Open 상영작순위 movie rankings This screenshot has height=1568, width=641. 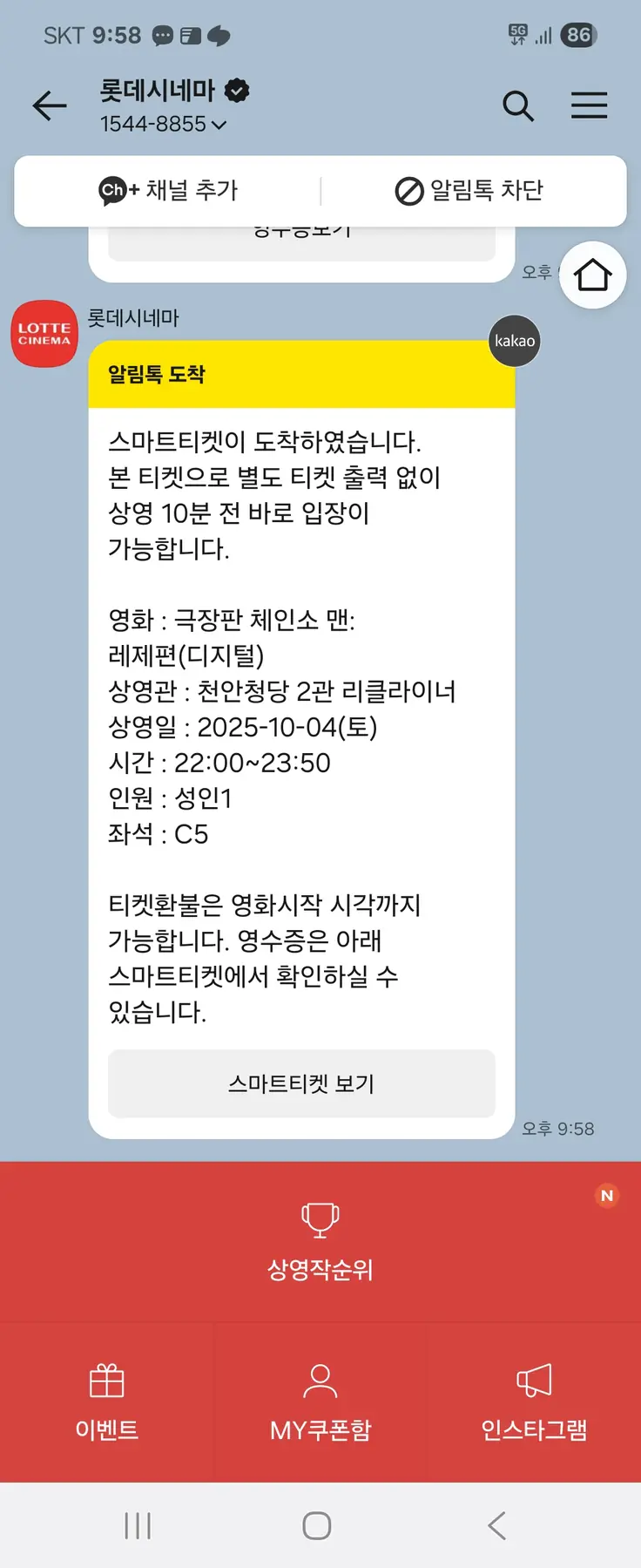320,1242
